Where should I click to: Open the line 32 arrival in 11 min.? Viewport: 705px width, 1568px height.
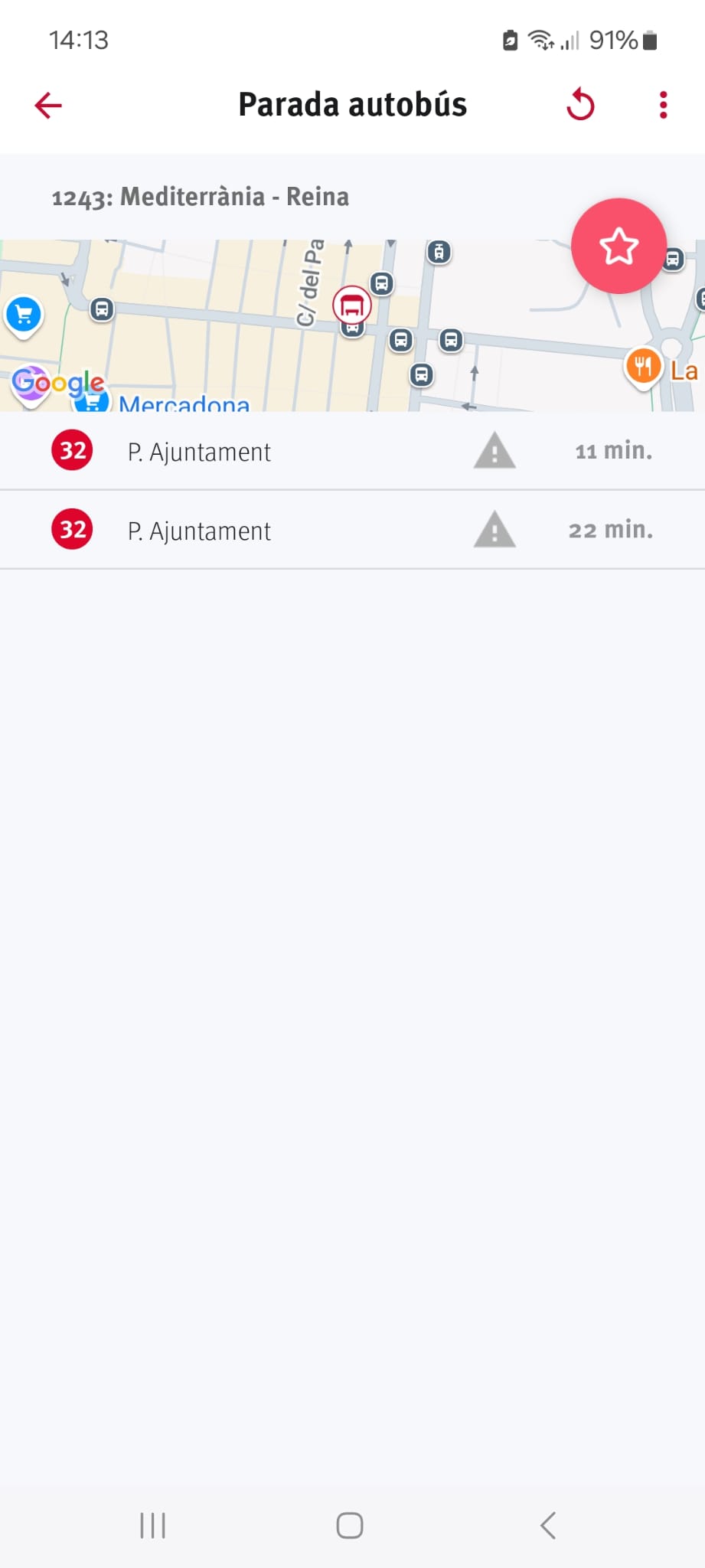(x=352, y=451)
